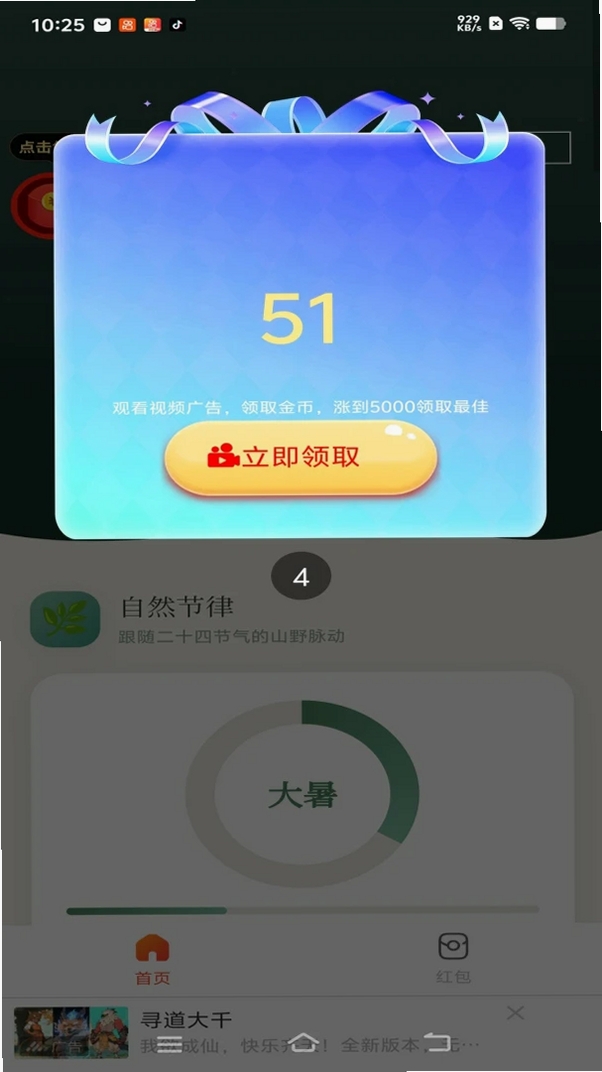602x1072 pixels.
Task: Switch to the 红包 tab
Action: (453, 959)
